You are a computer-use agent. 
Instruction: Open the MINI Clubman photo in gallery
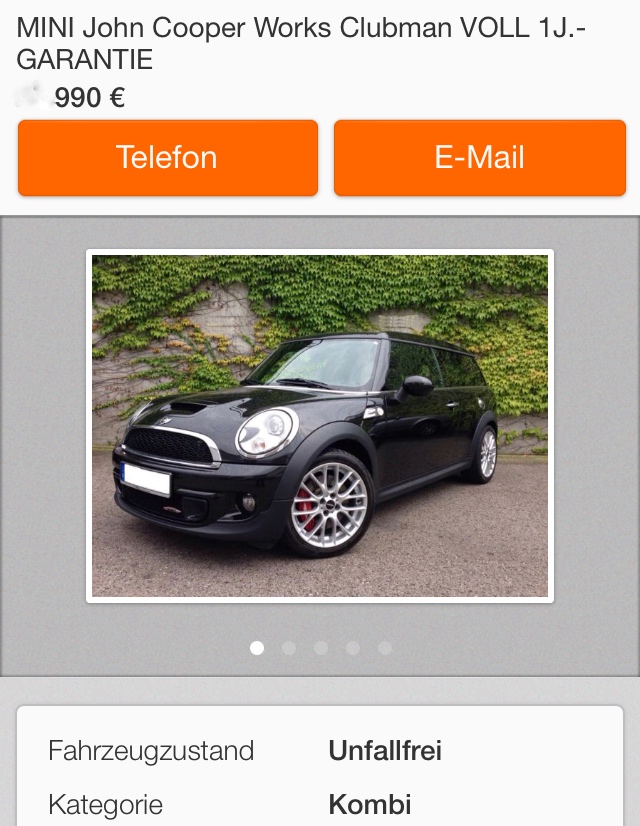(x=320, y=425)
